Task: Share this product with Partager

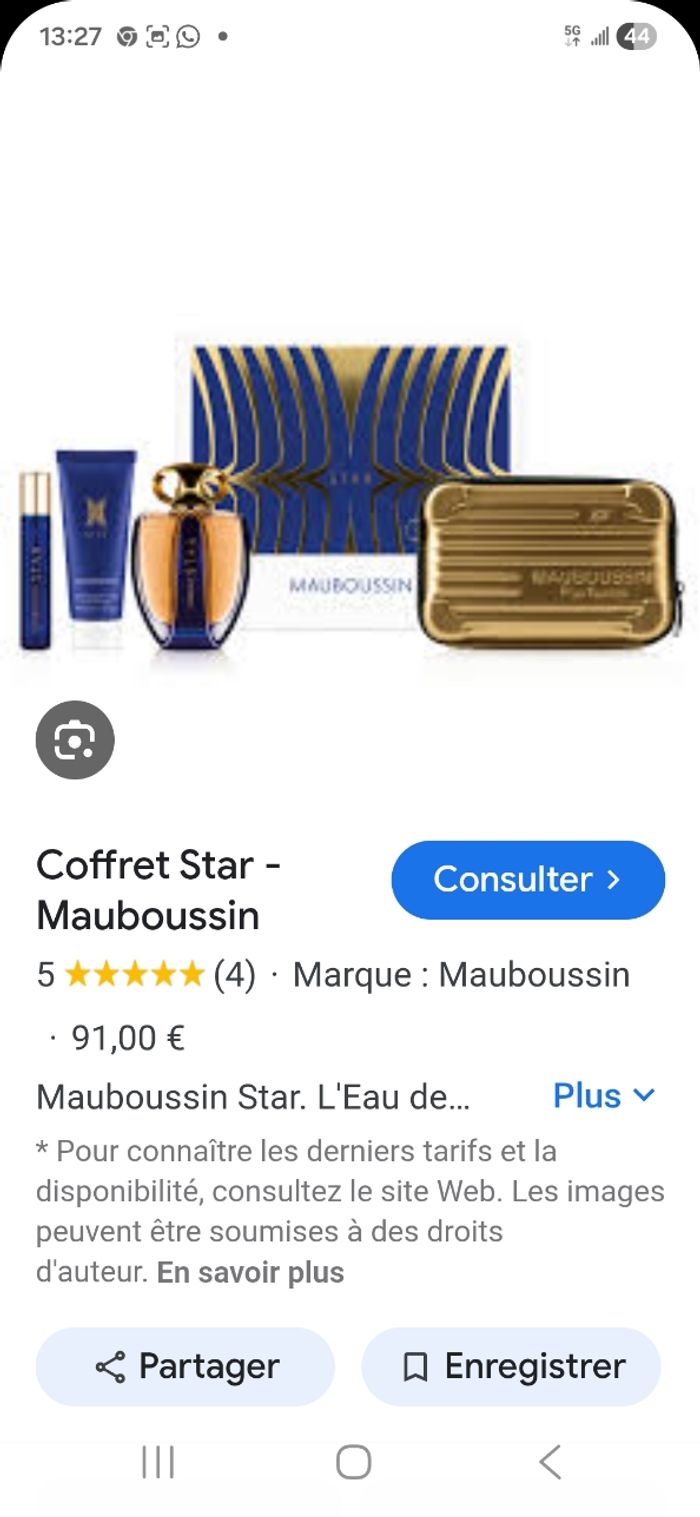Action: 185,1366
